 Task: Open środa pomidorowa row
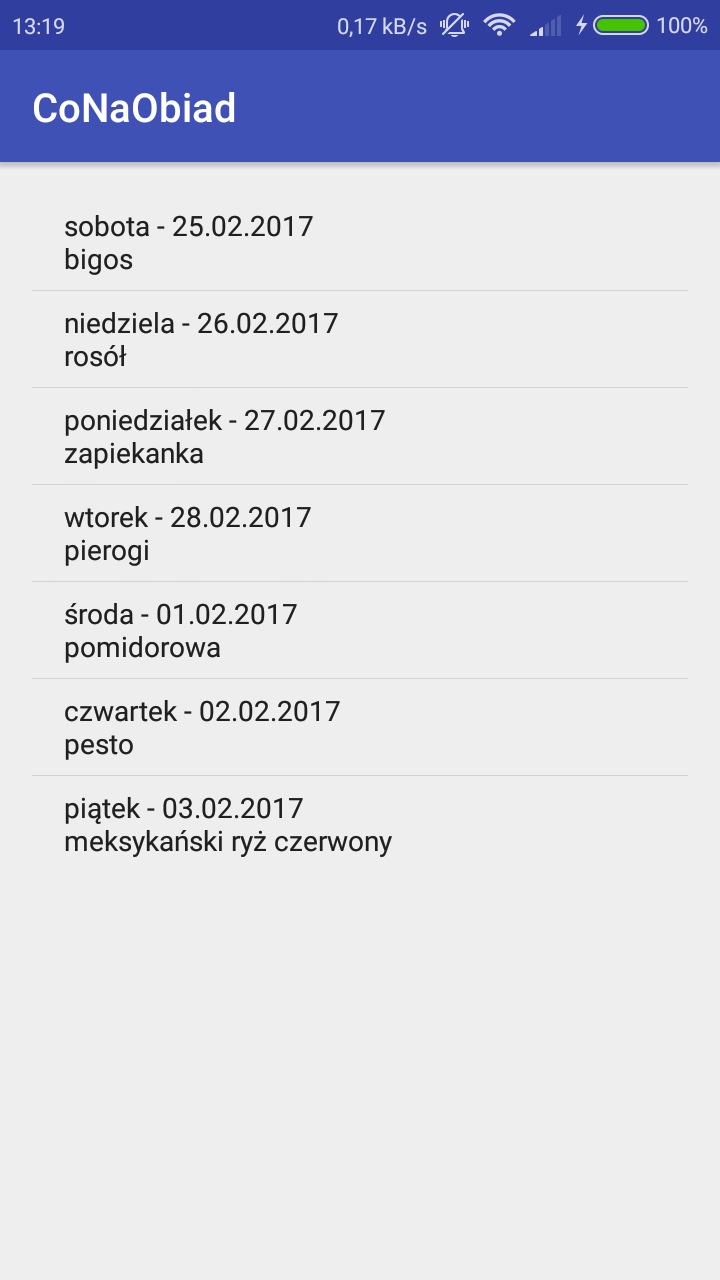(360, 630)
